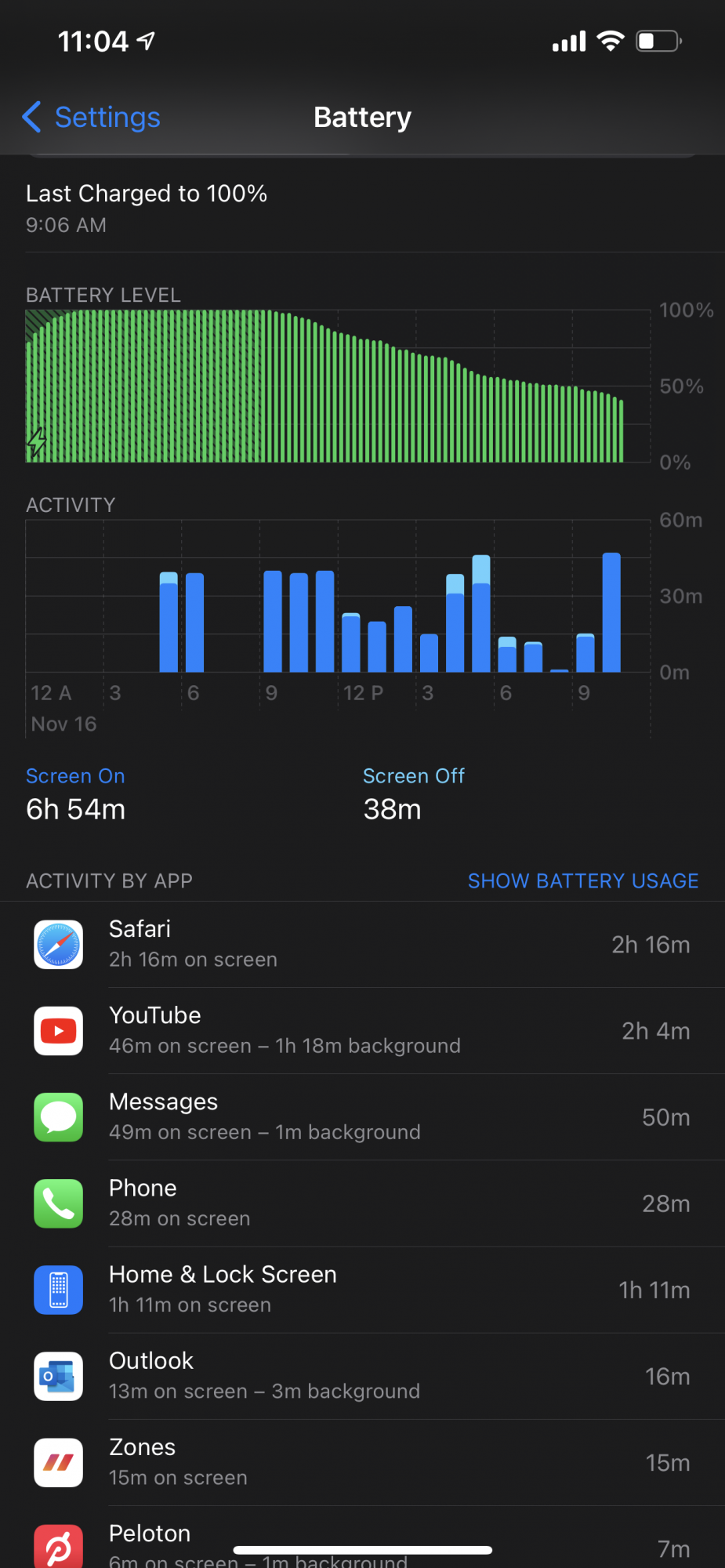The height and width of the screenshot is (1568, 725).
Task: Tap the battery level chart
Action: (337, 386)
